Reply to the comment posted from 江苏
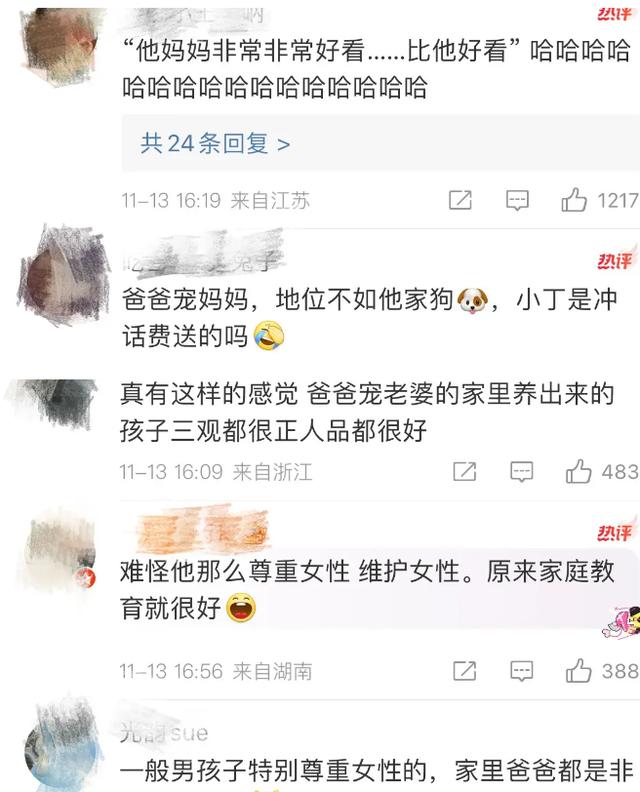Viewport: 640px width, 792px height. click(517, 200)
